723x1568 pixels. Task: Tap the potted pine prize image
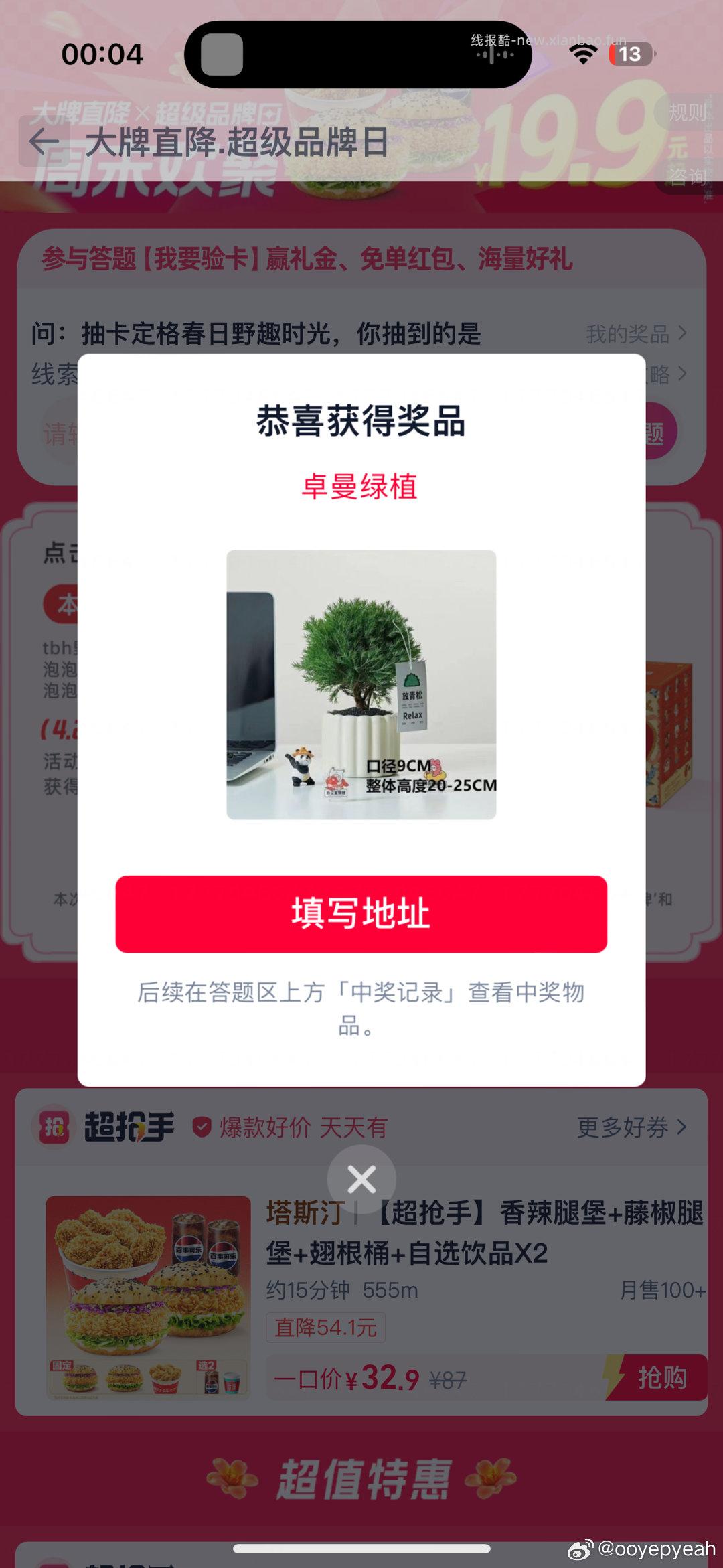(x=361, y=683)
